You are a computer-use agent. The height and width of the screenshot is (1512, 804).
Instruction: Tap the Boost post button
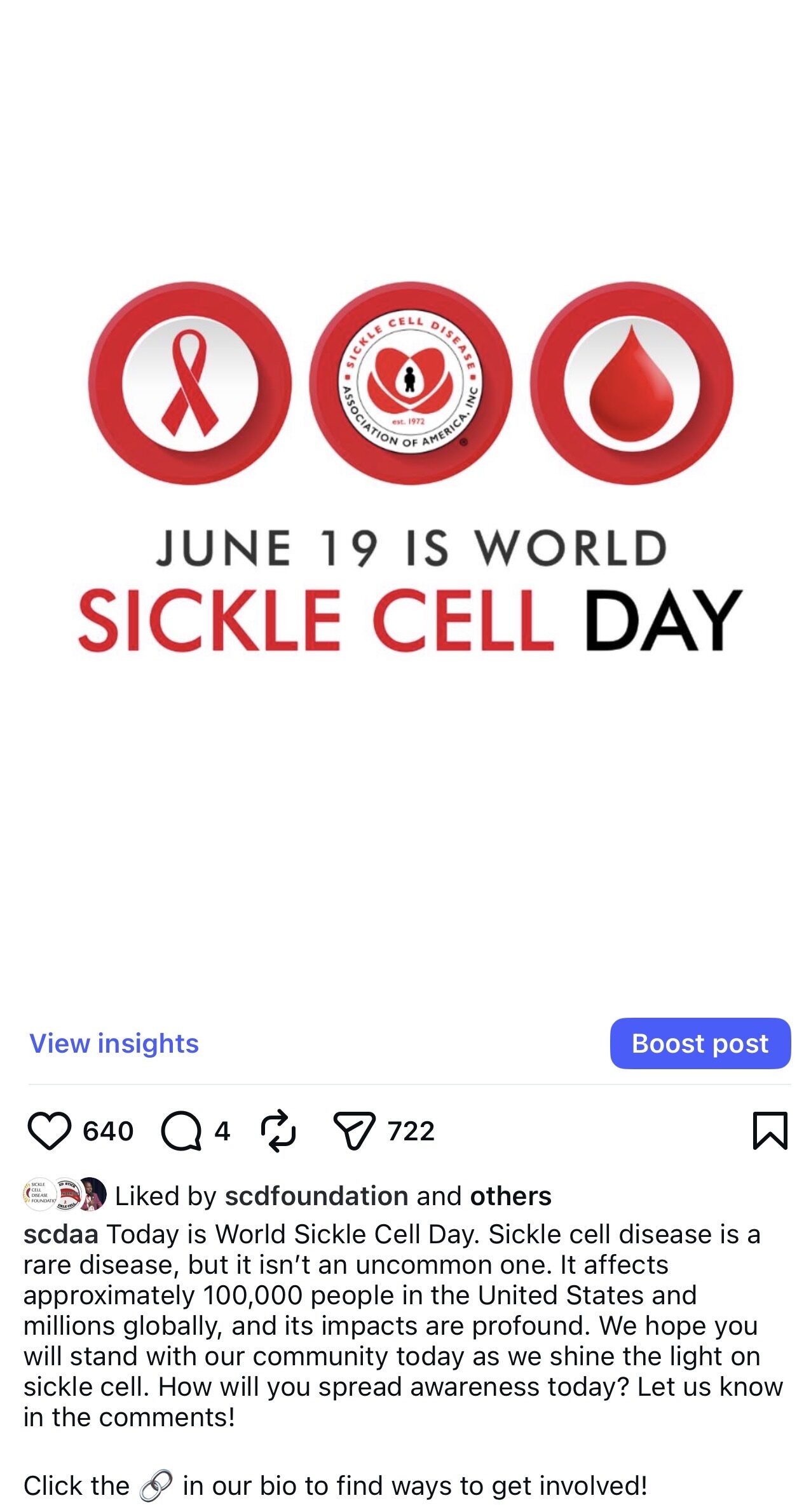pos(700,1044)
